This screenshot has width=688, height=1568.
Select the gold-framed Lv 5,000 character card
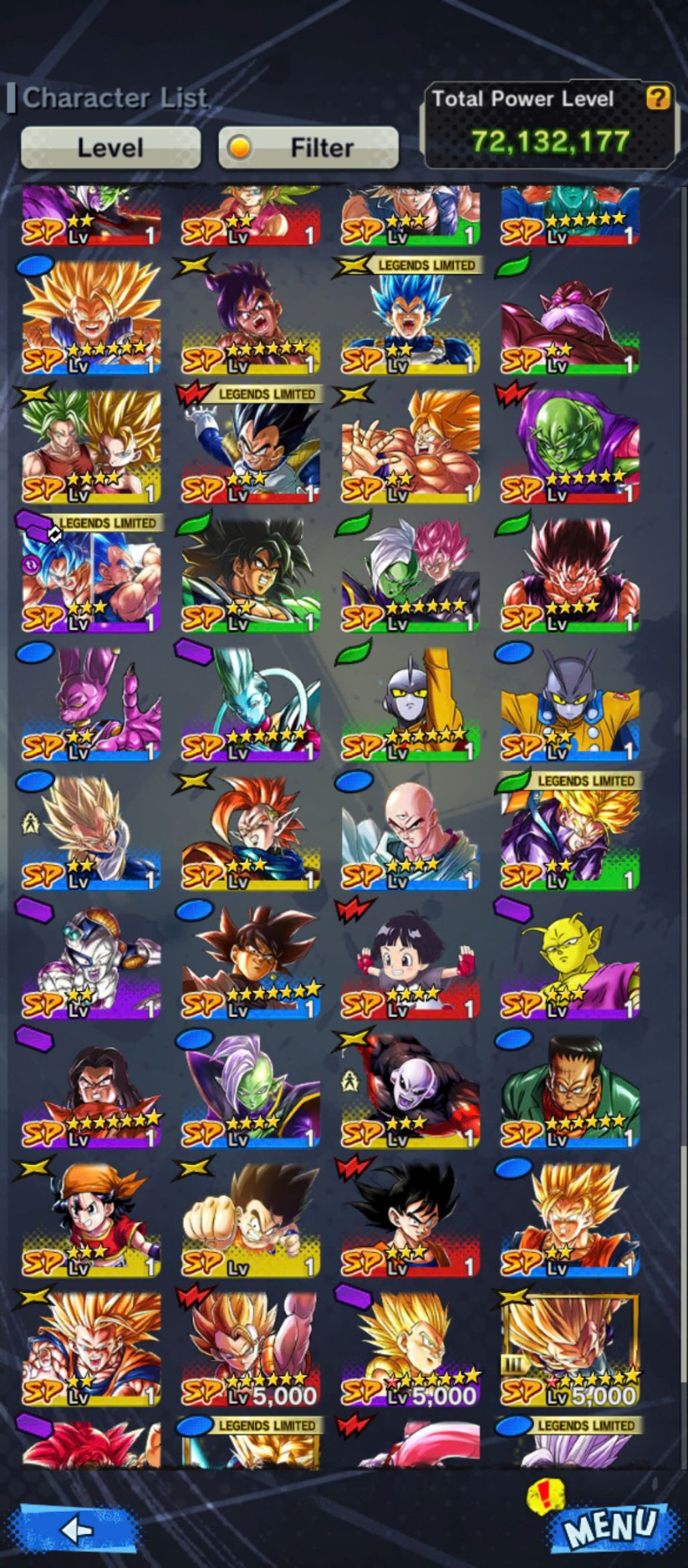tap(570, 1349)
